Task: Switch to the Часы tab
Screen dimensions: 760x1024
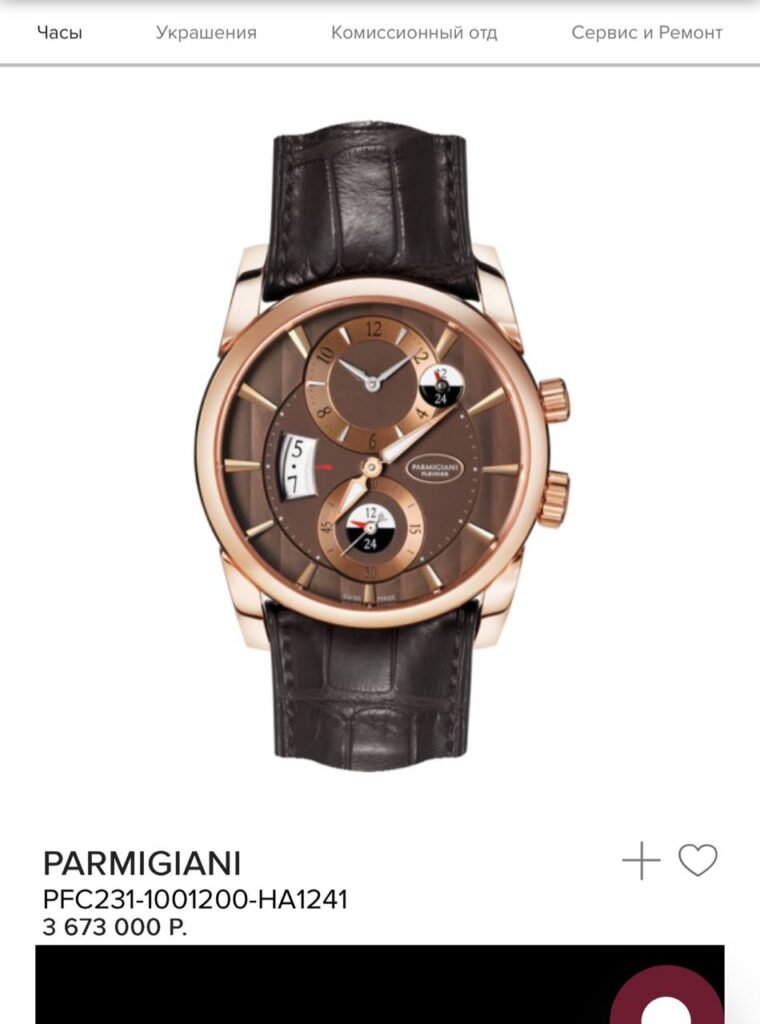Action: click(59, 33)
